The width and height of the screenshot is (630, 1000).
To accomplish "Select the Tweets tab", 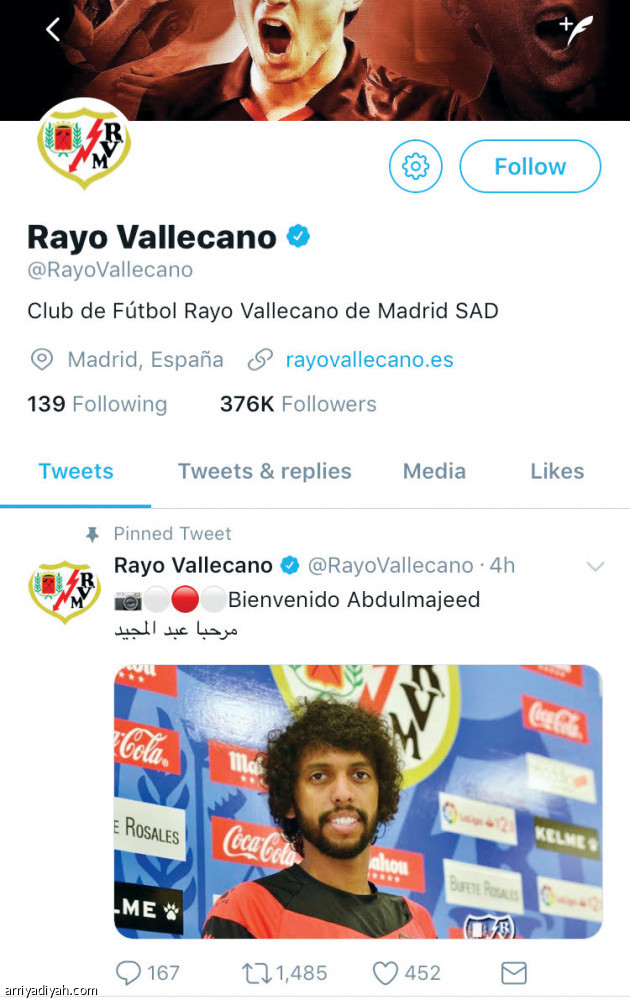I will coord(76,471).
